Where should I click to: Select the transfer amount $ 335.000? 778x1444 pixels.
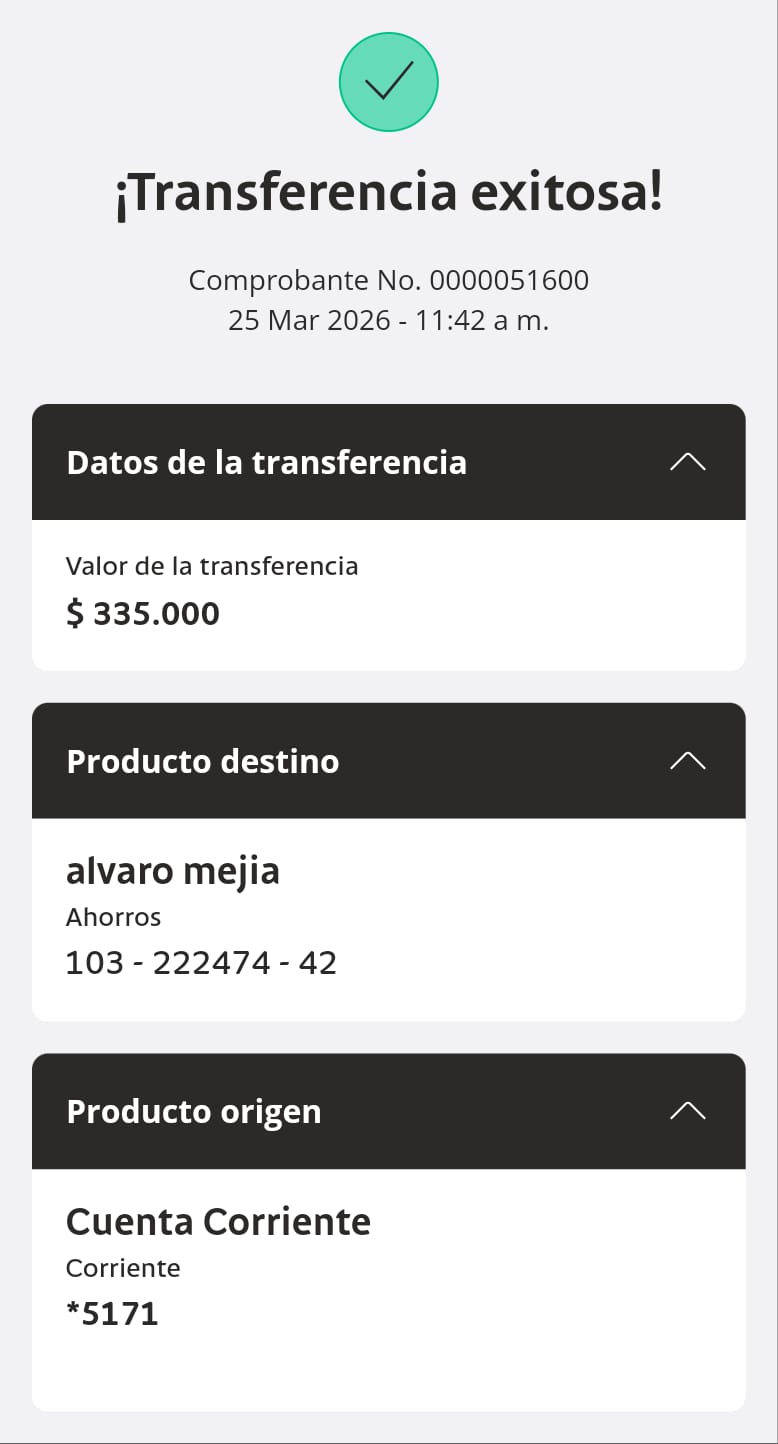(x=142, y=612)
